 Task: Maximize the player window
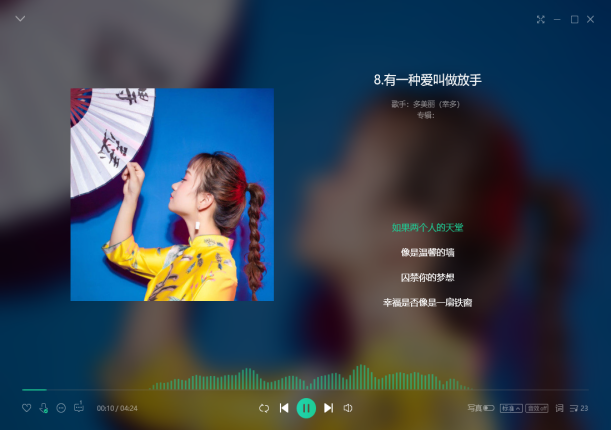(x=574, y=19)
